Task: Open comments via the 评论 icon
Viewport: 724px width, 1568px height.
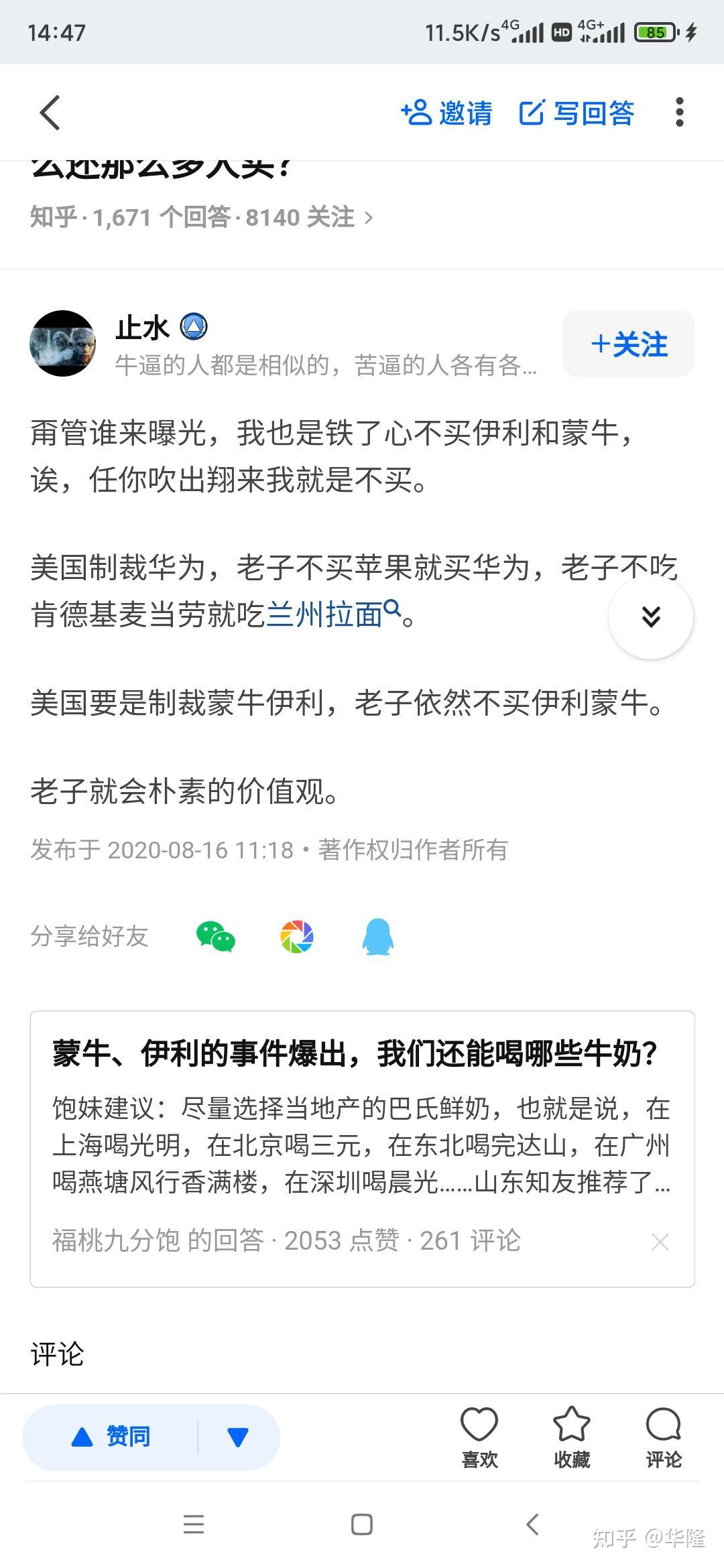Action: [x=664, y=1437]
